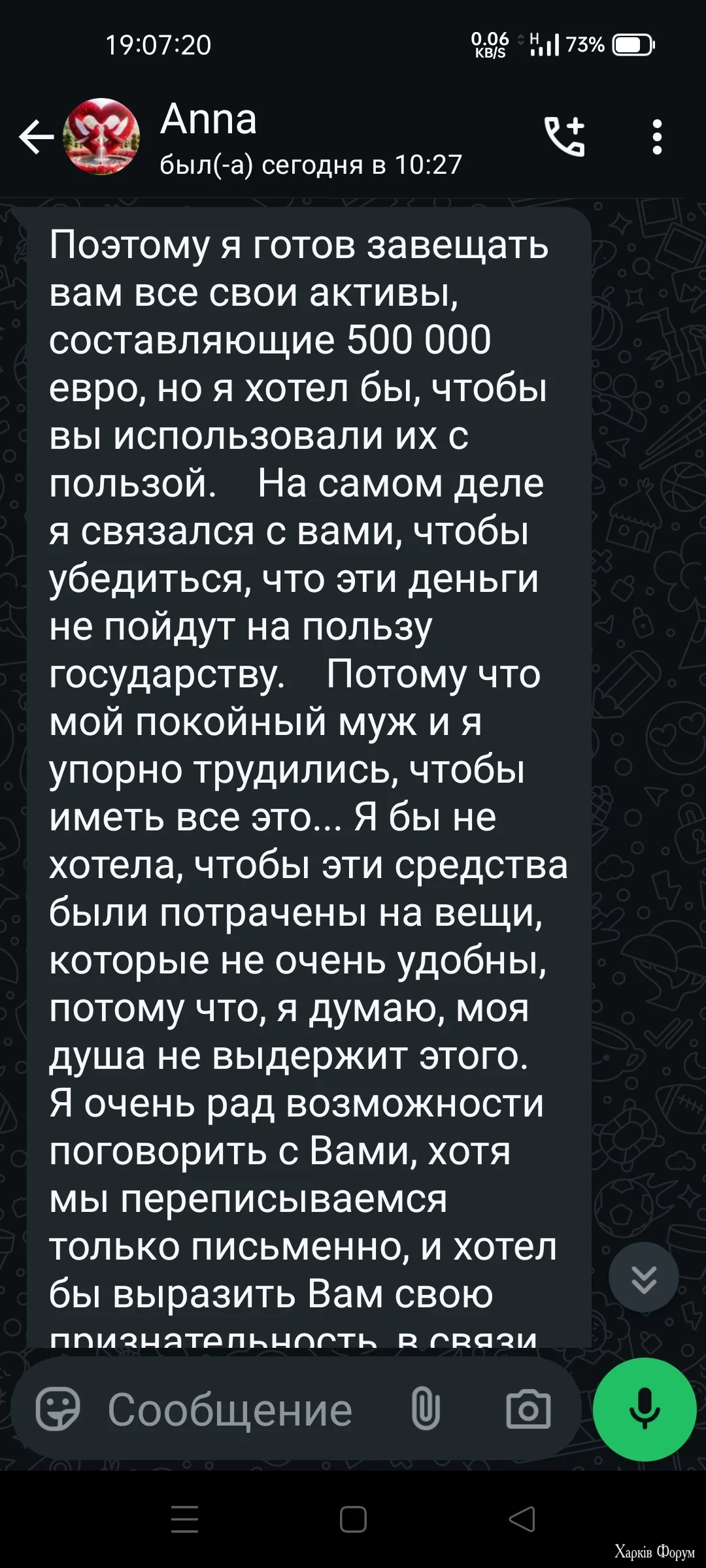Screen dimensions: 706x1568
Task: Go back from the chat with Anna
Action: (x=35, y=138)
